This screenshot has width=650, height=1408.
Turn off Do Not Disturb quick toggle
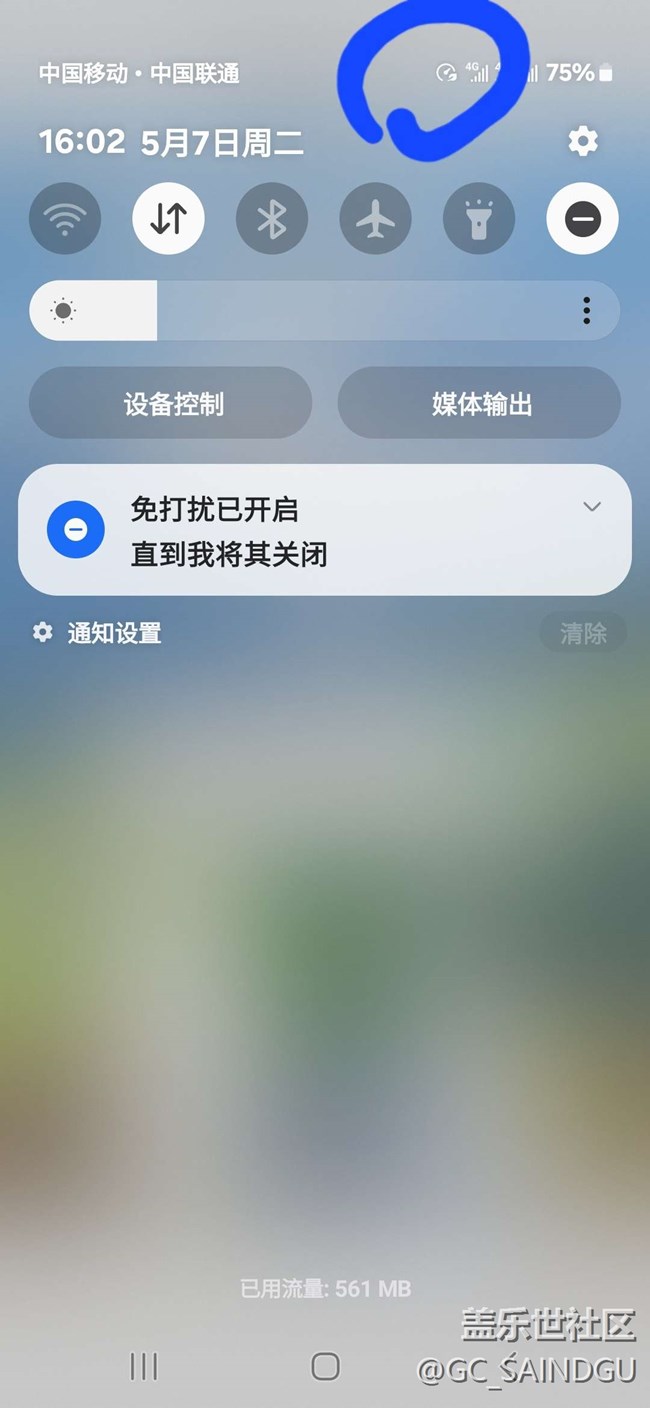(x=583, y=218)
